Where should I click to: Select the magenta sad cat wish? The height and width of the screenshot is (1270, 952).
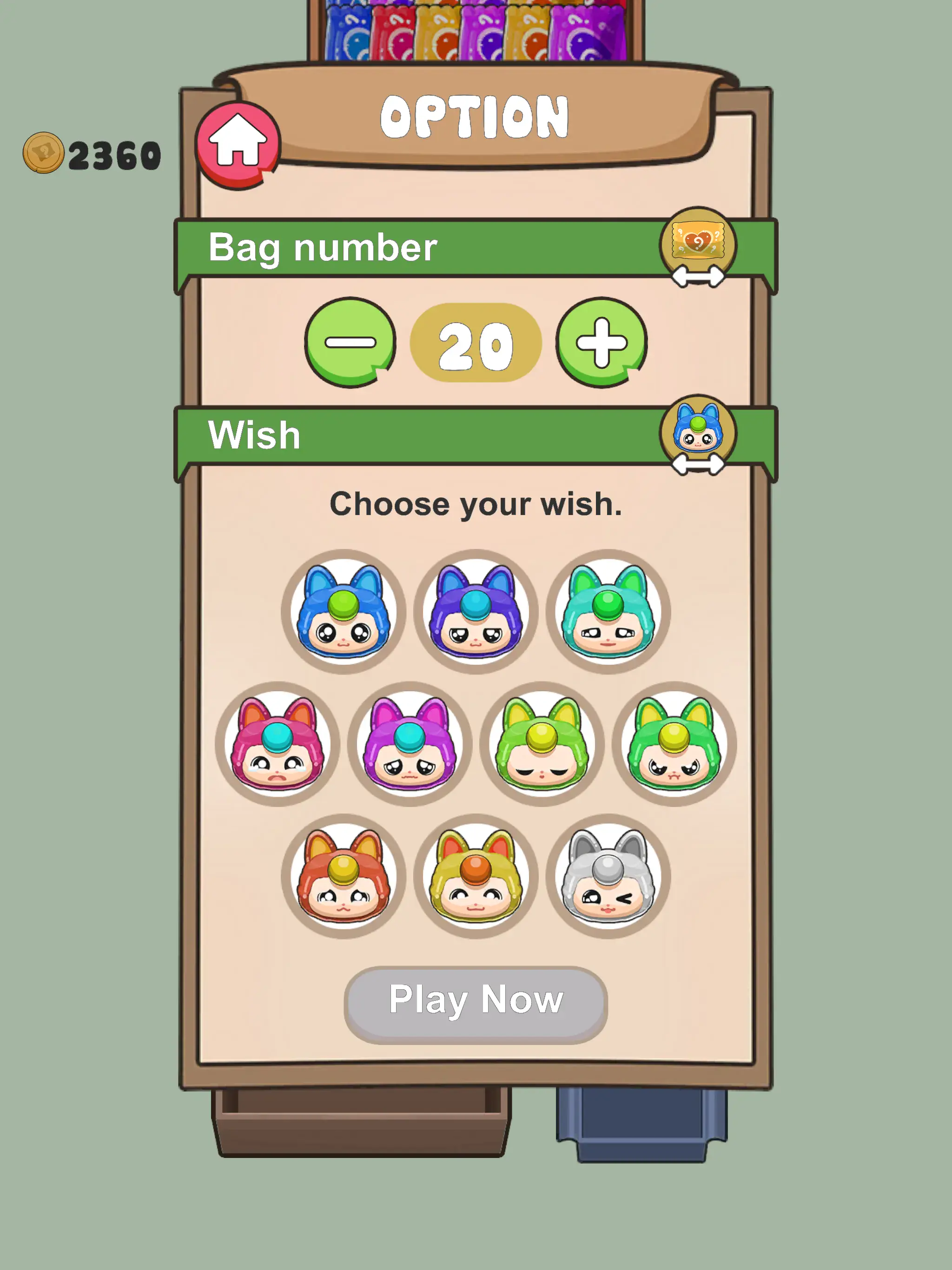click(410, 744)
